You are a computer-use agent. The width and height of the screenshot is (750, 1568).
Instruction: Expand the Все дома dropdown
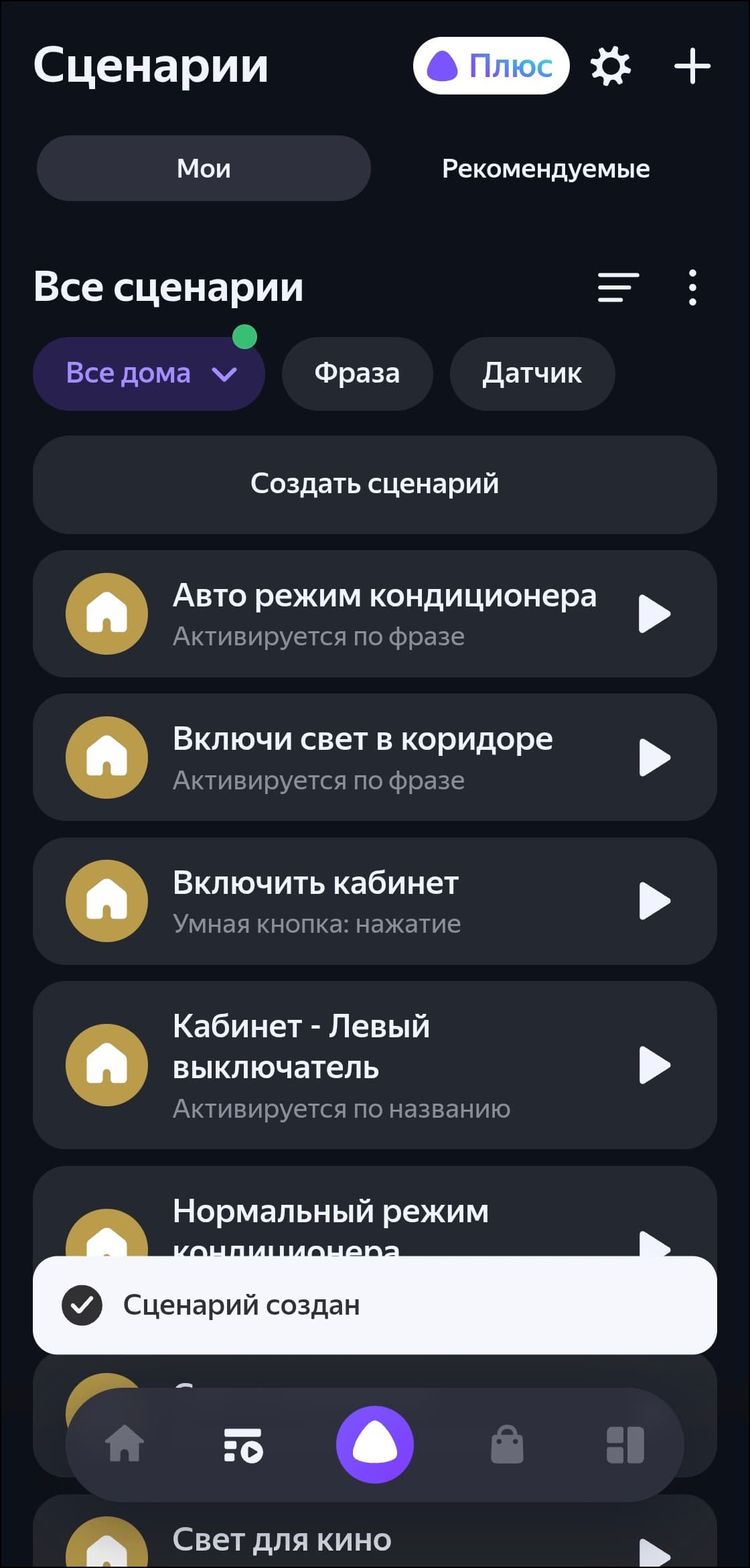click(149, 373)
